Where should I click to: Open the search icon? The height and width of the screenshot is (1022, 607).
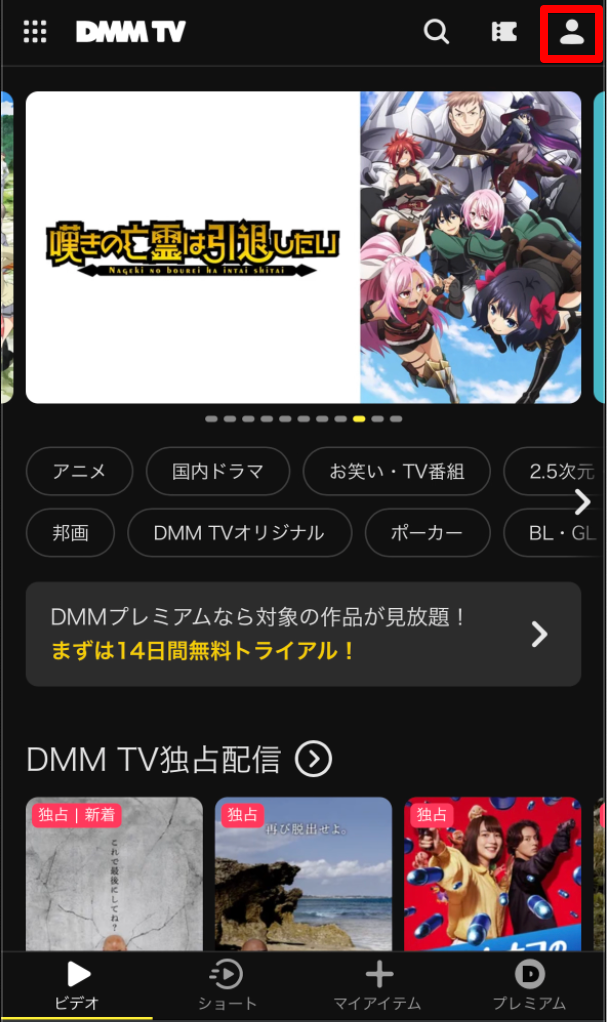click(436, 32)
